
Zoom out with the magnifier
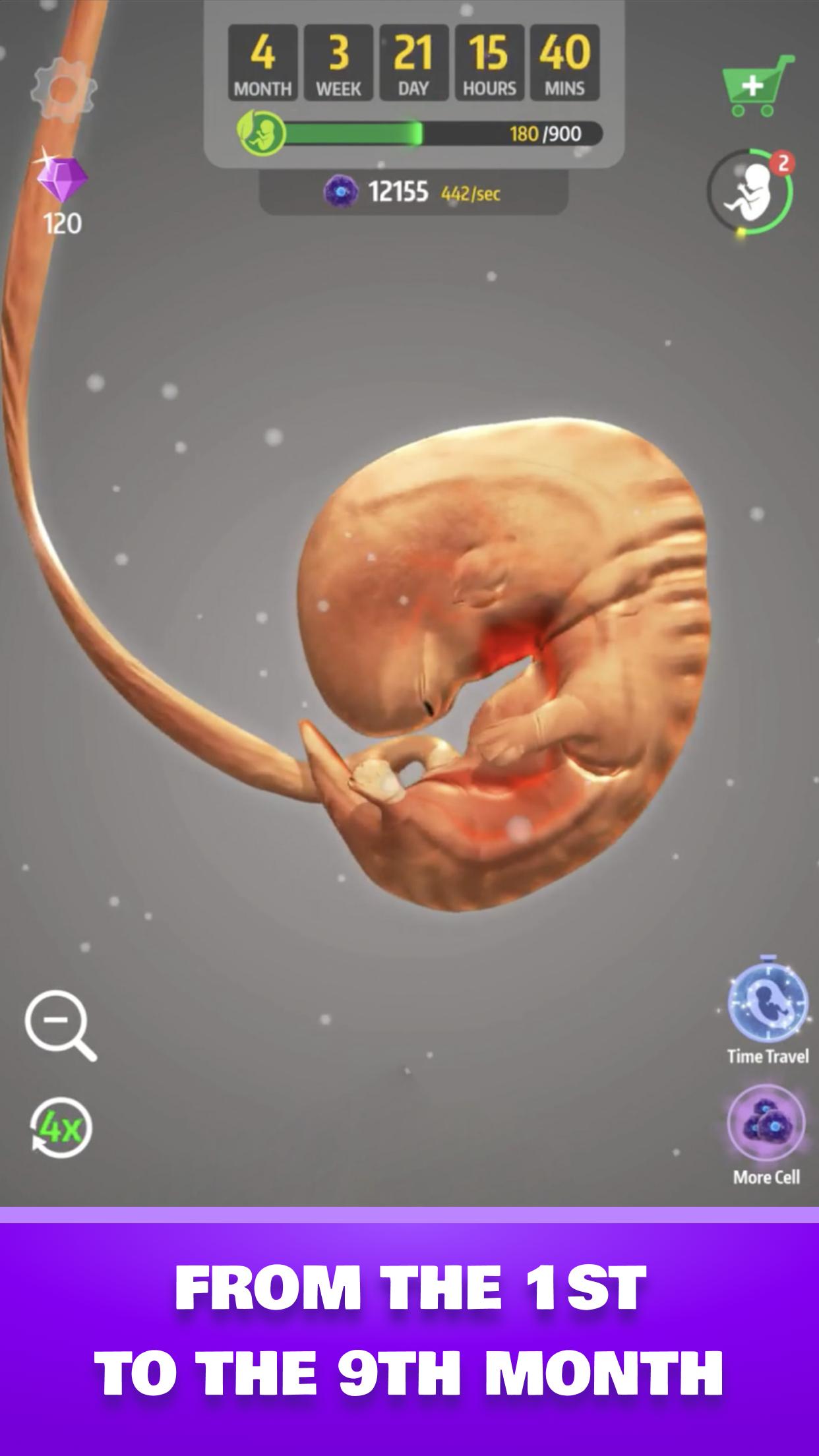click(x=60, y=1025)
